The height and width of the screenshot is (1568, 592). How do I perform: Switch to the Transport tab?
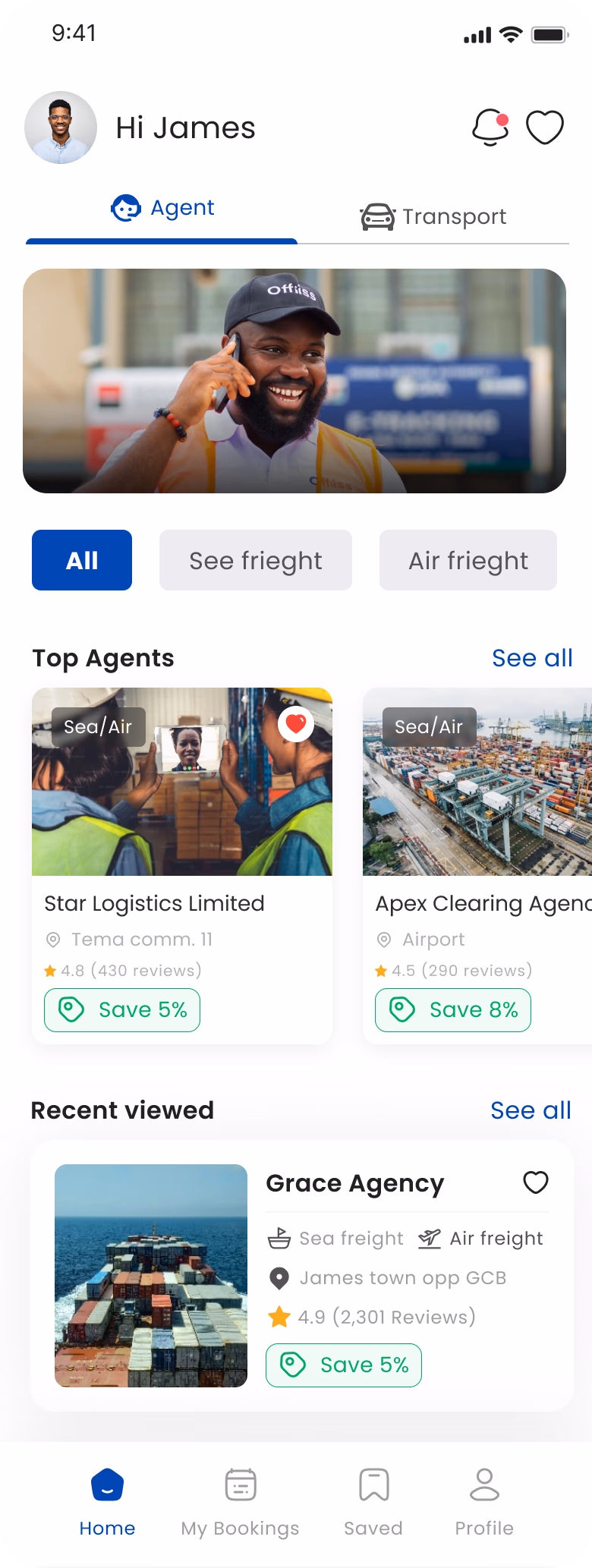pos(433,216)
